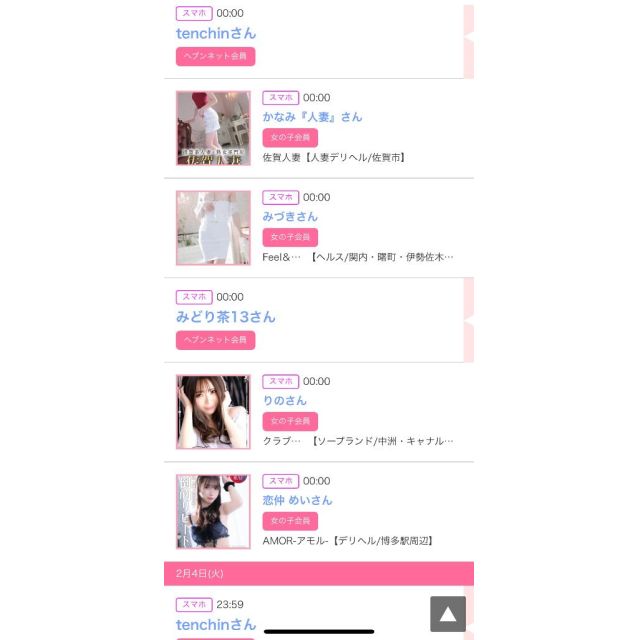This screenshot has width=640, height=640.
Task: Open かなみ『人妻』さん profile link
Action: pos(312,117)
